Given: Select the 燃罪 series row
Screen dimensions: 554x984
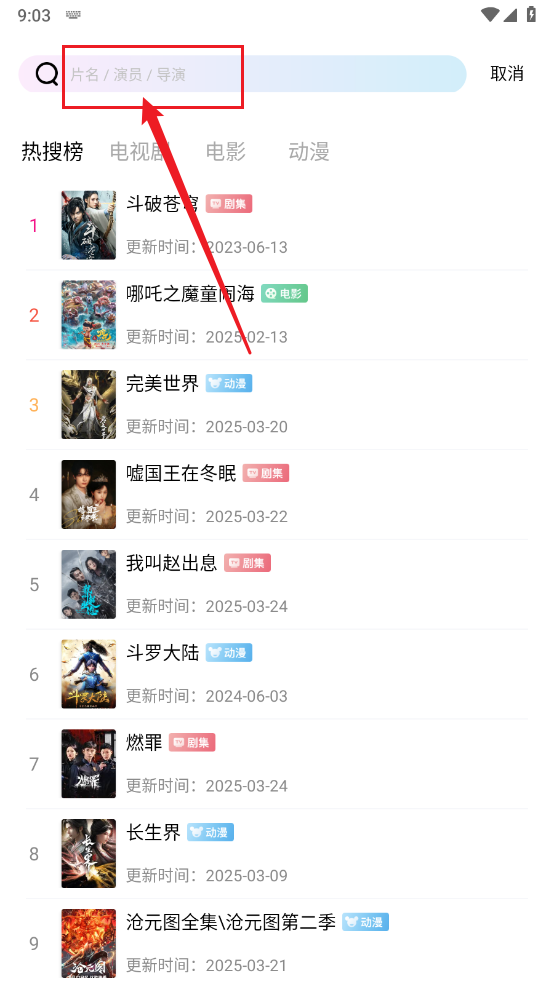Looking at the screenshot, I should (277, 764).
